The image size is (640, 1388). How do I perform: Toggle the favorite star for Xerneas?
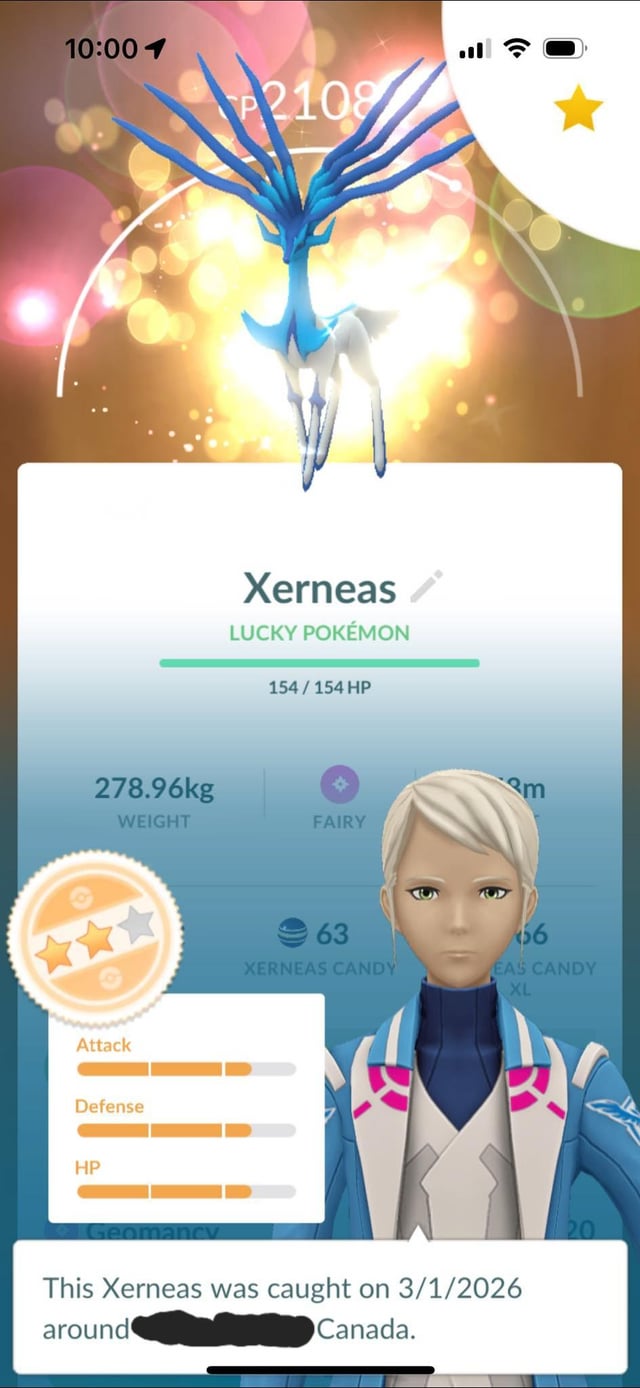coord(578,111)
